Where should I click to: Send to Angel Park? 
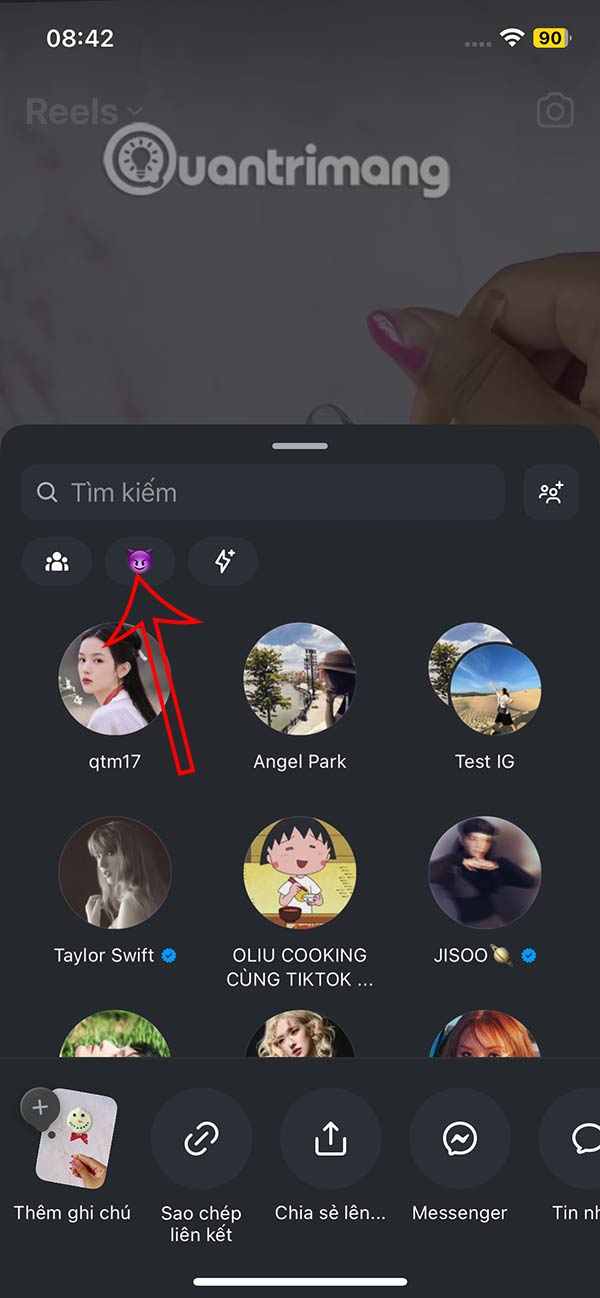pyautogui.click(x=300, y=680)
